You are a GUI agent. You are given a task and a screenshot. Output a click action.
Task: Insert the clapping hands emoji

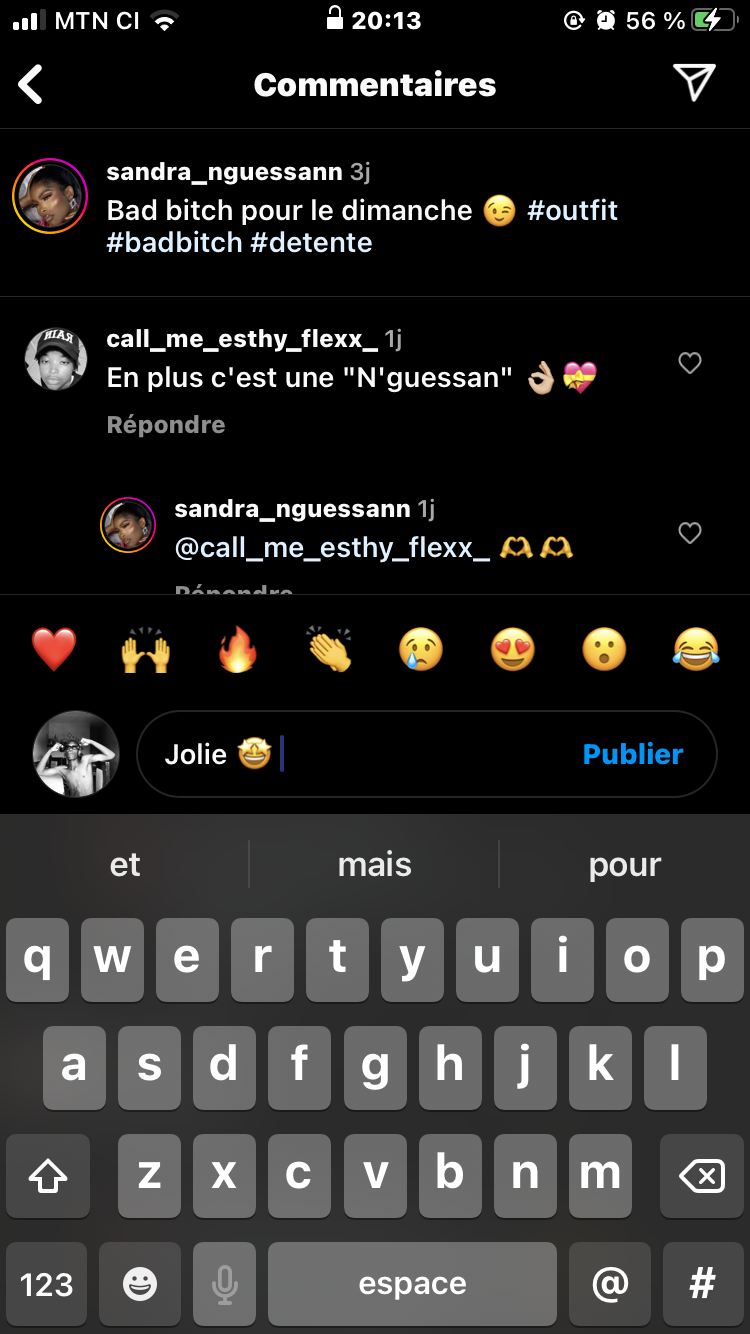pyautogui.click(x=329, y=651)
